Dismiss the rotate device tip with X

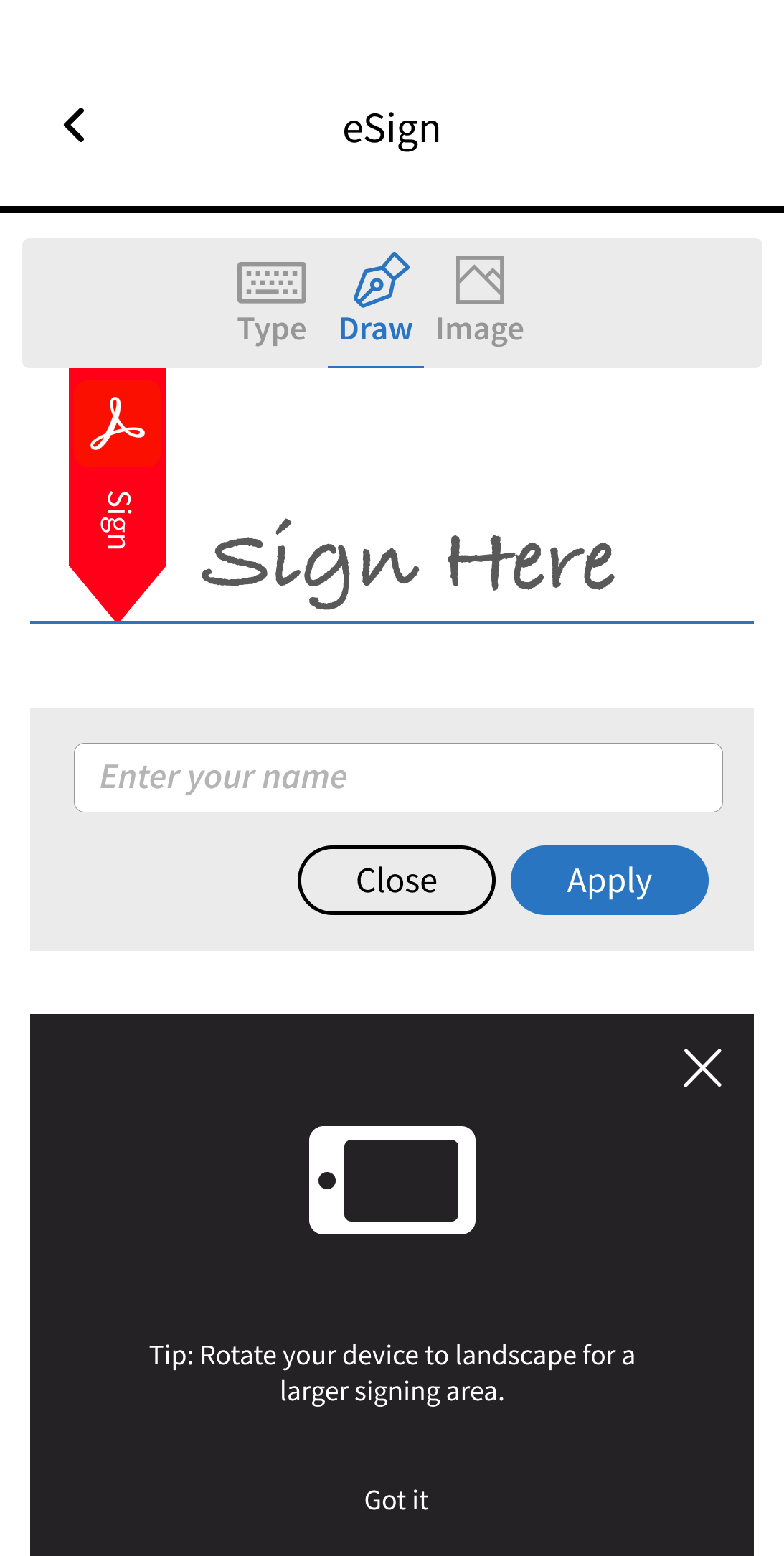[702, 1068]
